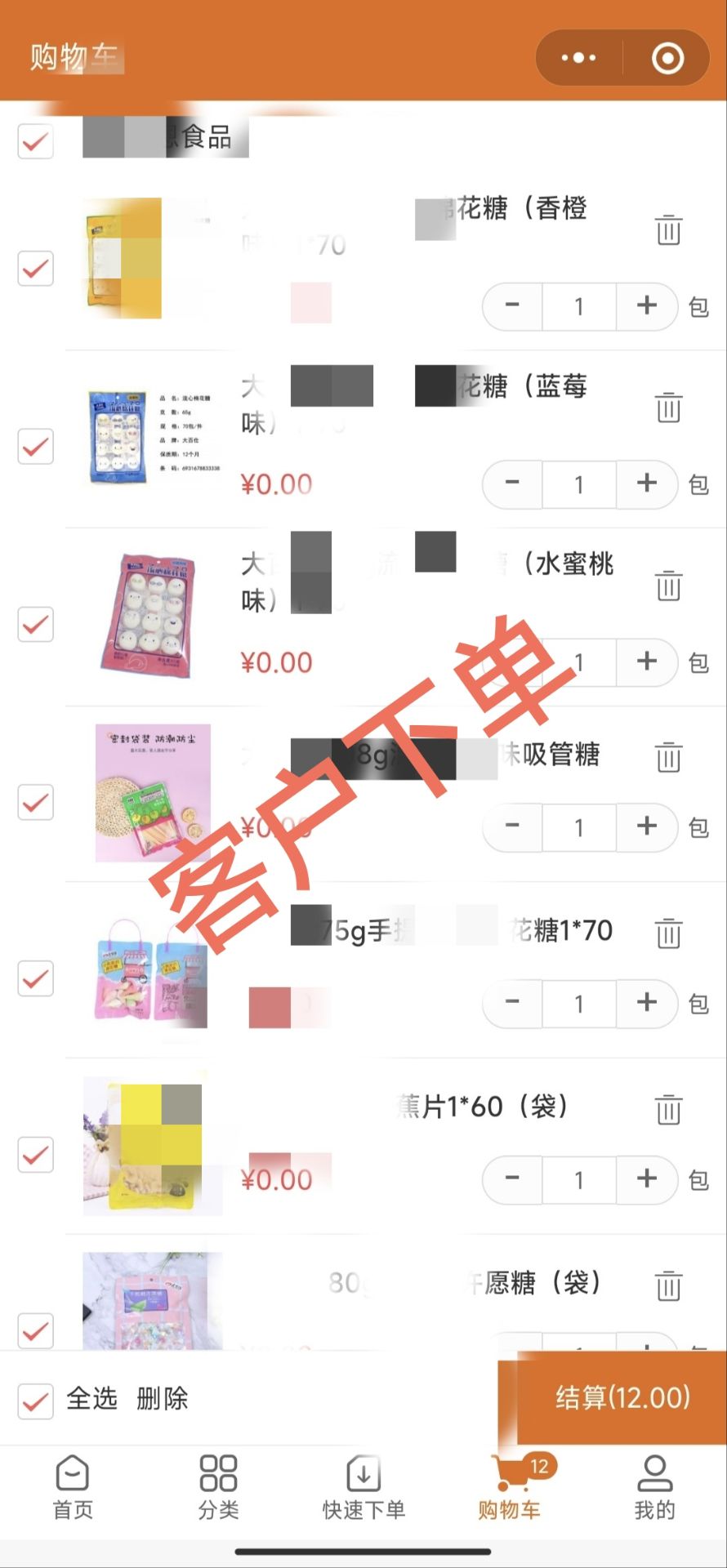The width and height of the screenshot is (727, 1568).
Task: Open the 我的 profile tab
Action: pyautogui.click(x=654, y=1488)
